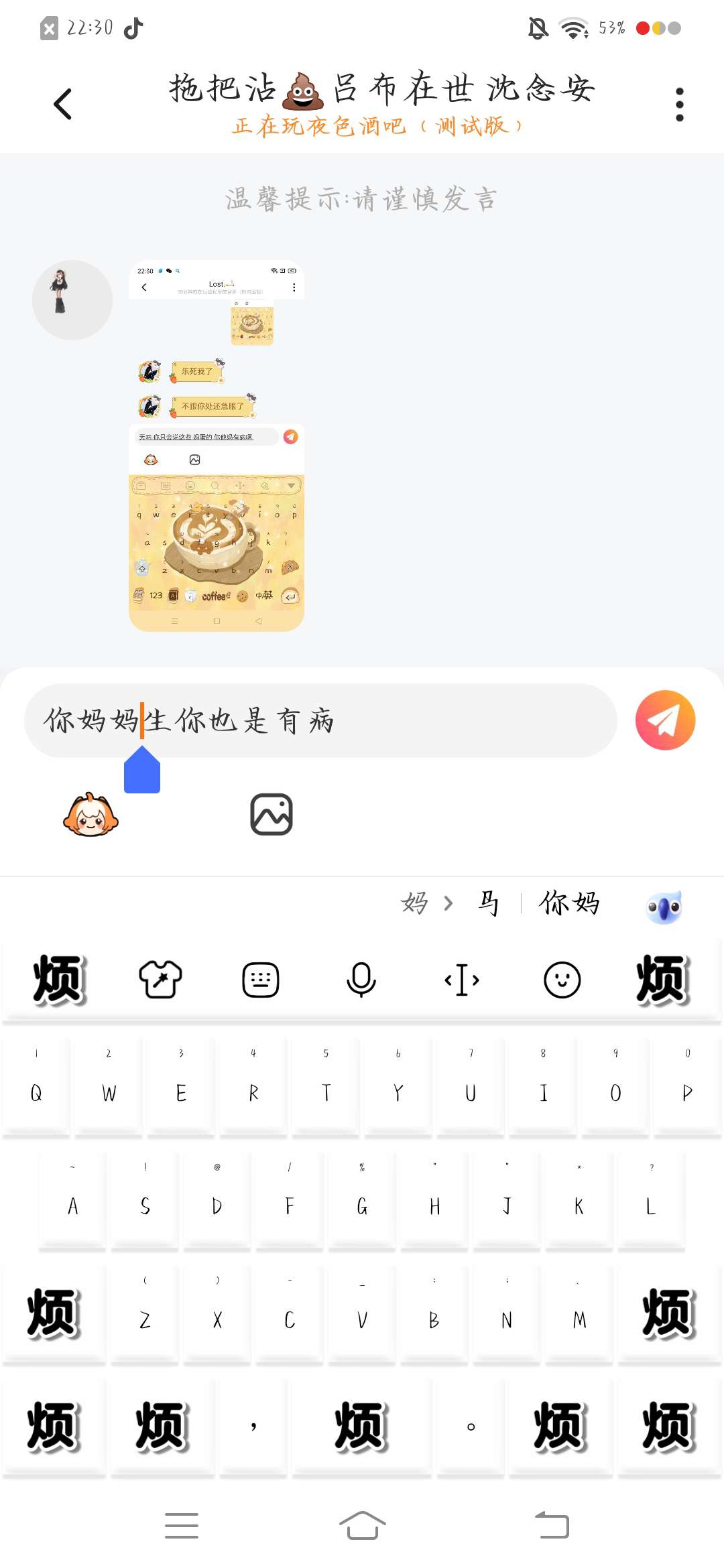Select keyboard suggestion 马
724x1568 pixels.
click(489, 903)
